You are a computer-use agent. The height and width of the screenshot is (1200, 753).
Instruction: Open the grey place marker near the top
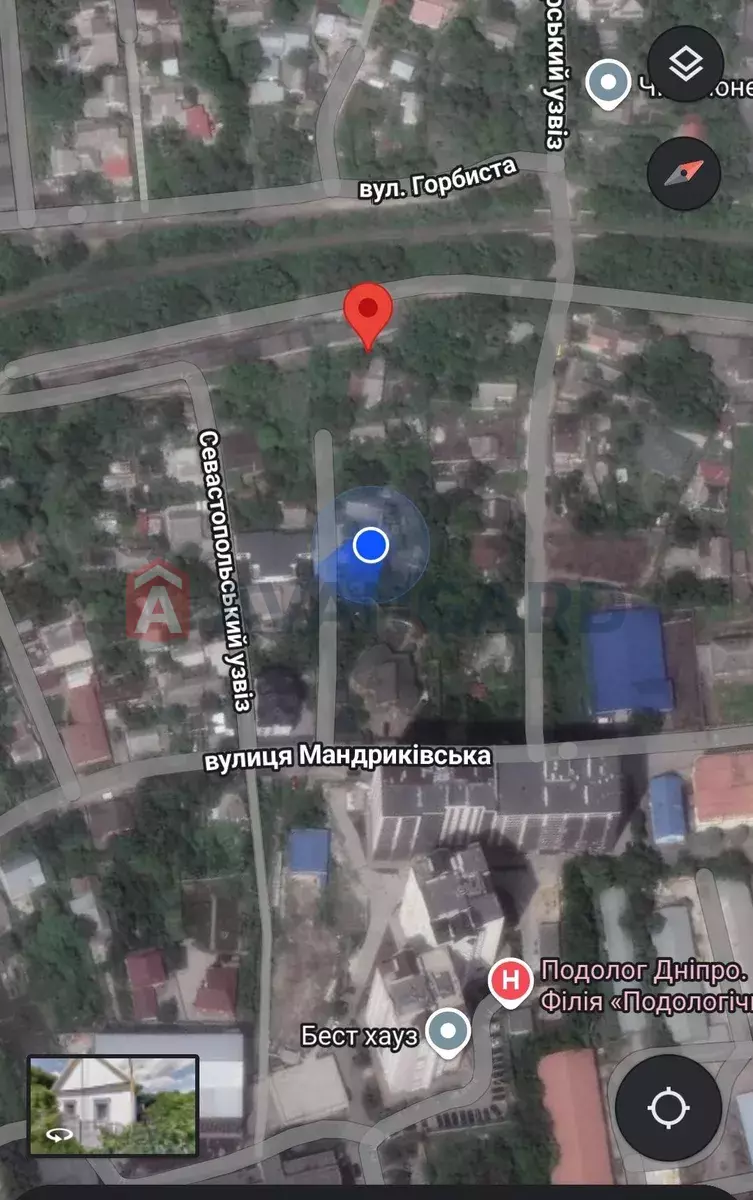(x=607, y=84)
